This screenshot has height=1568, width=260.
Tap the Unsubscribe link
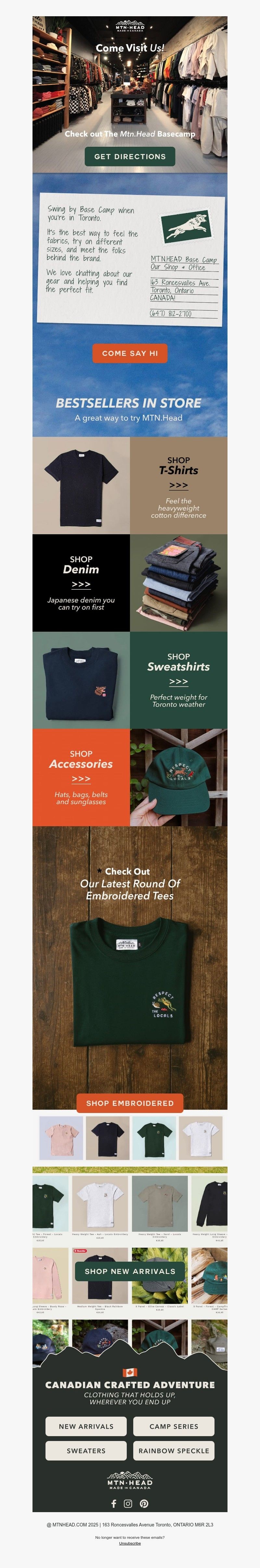pyautogui.click(x=130, y=1543)
